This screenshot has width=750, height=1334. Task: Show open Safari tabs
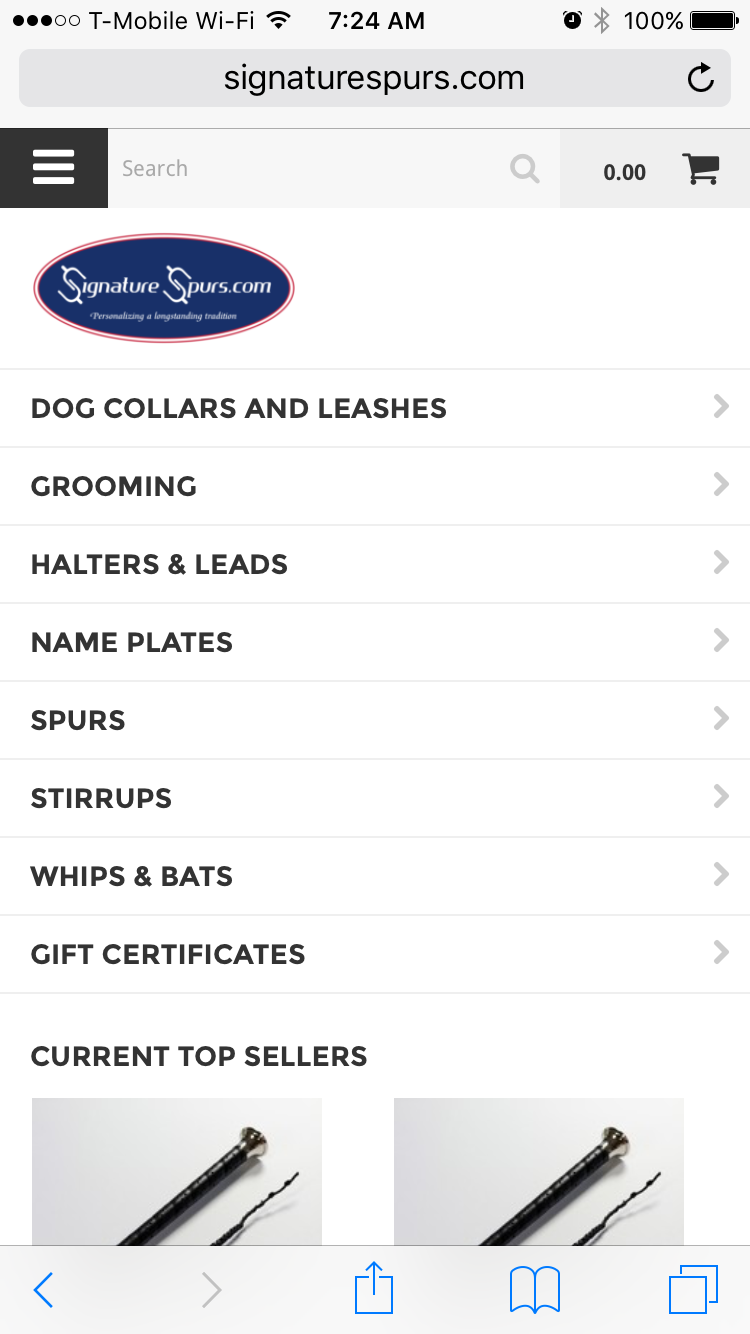click(x=693, y=1290)
